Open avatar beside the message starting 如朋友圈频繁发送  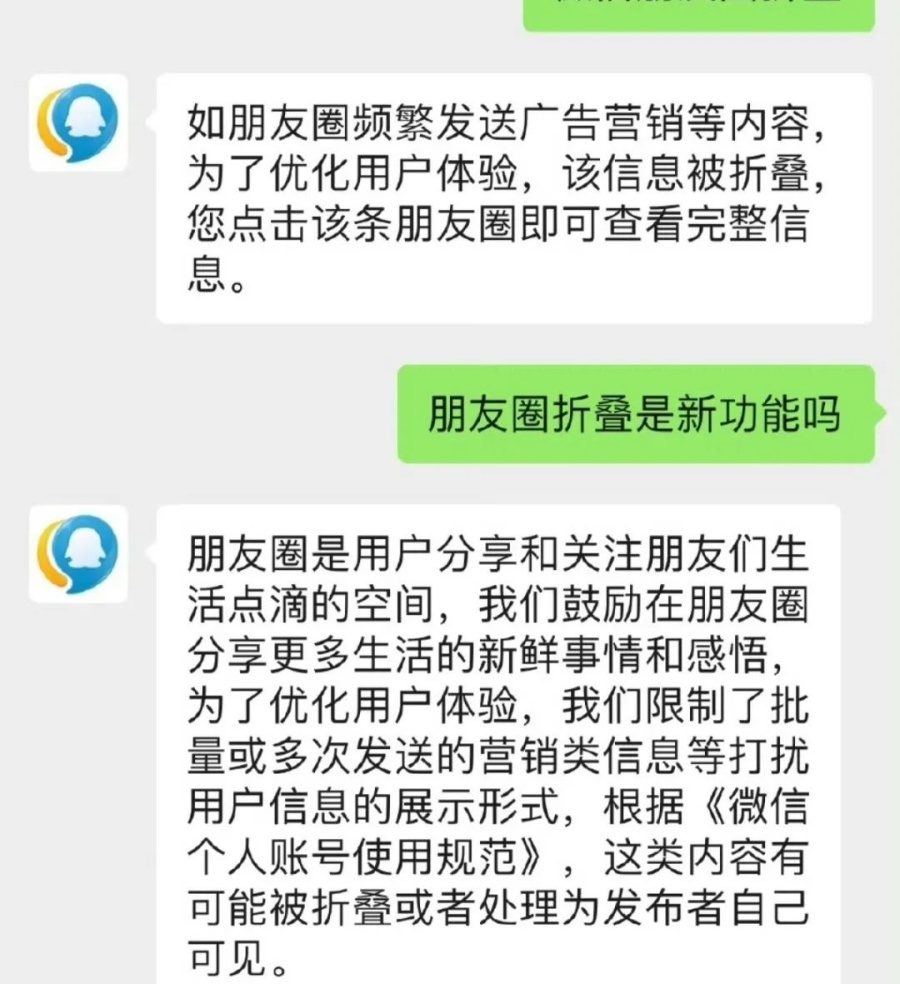(78, 123)
